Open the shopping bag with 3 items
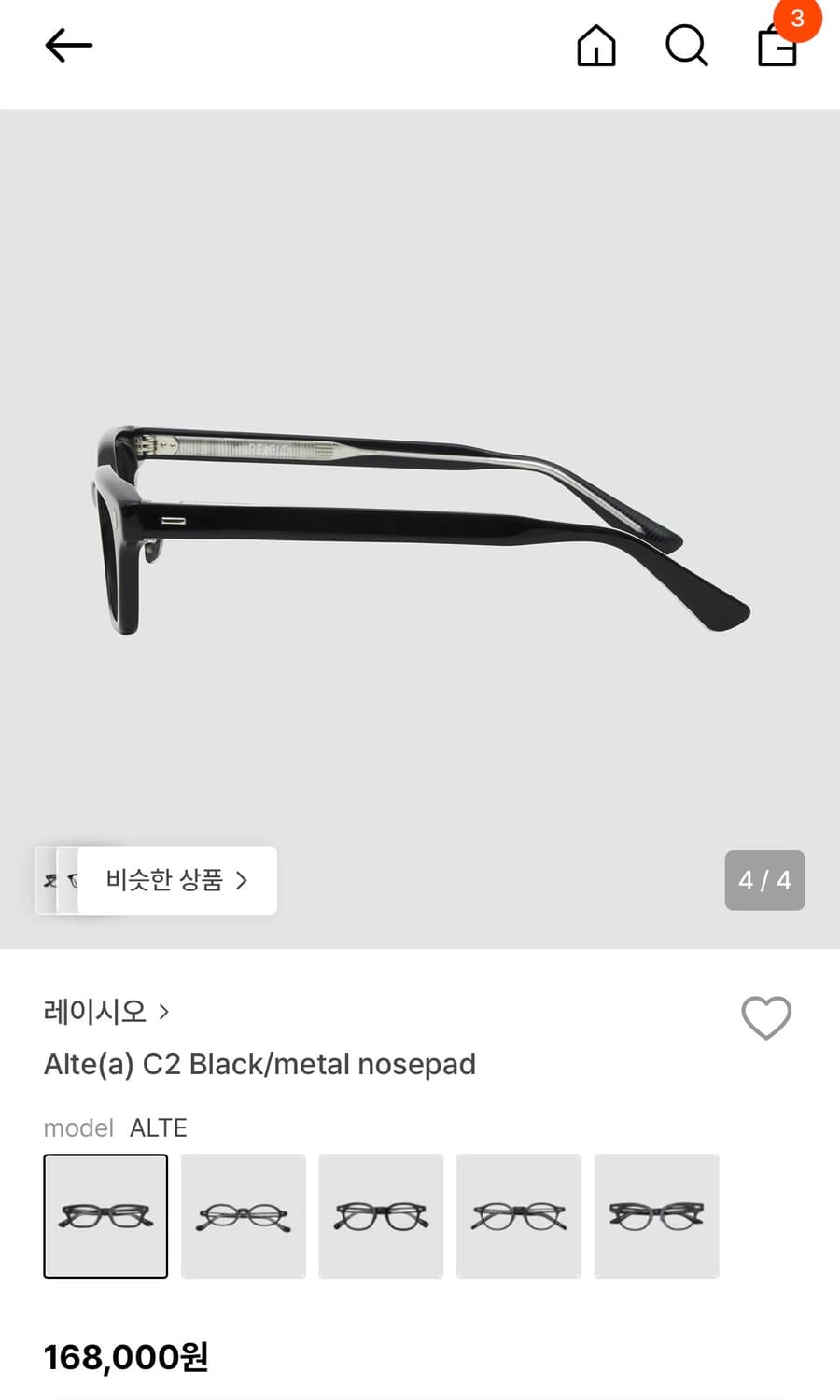840x1400 pixels. point(777,49)
